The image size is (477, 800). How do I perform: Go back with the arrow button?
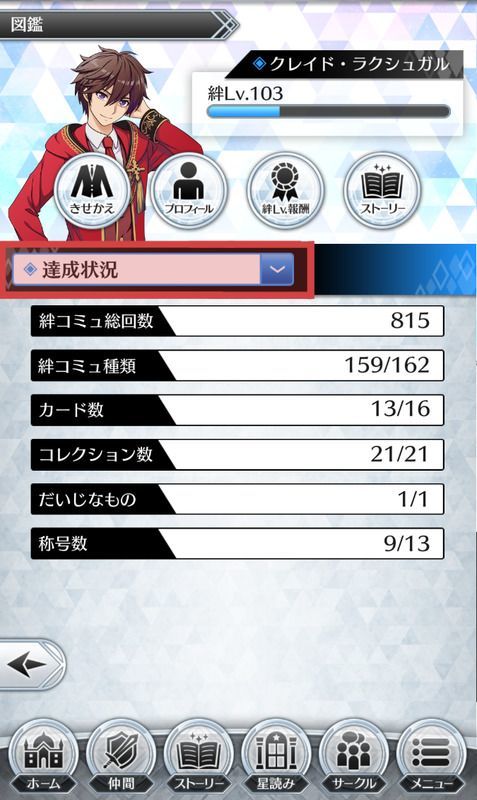(32, 665)
